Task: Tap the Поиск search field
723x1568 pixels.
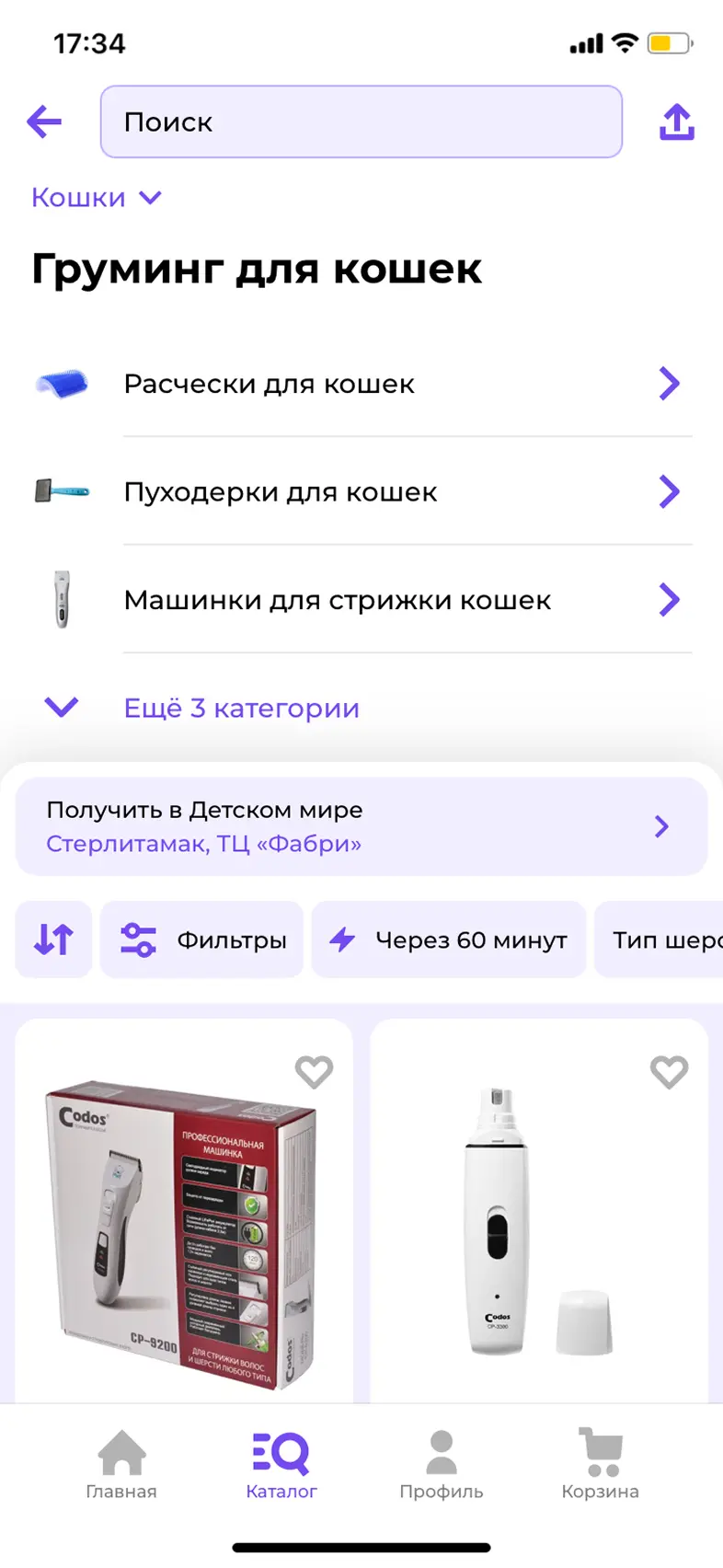Action: [361, 121]
